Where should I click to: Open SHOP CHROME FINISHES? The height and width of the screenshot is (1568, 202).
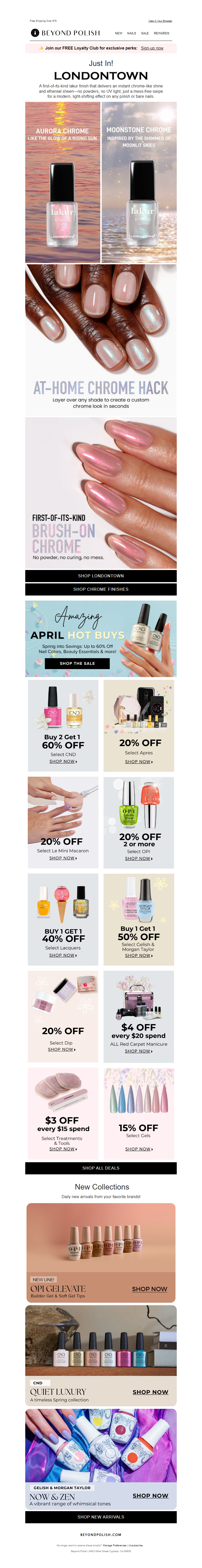pyautogui.click(x=101, y=589)
